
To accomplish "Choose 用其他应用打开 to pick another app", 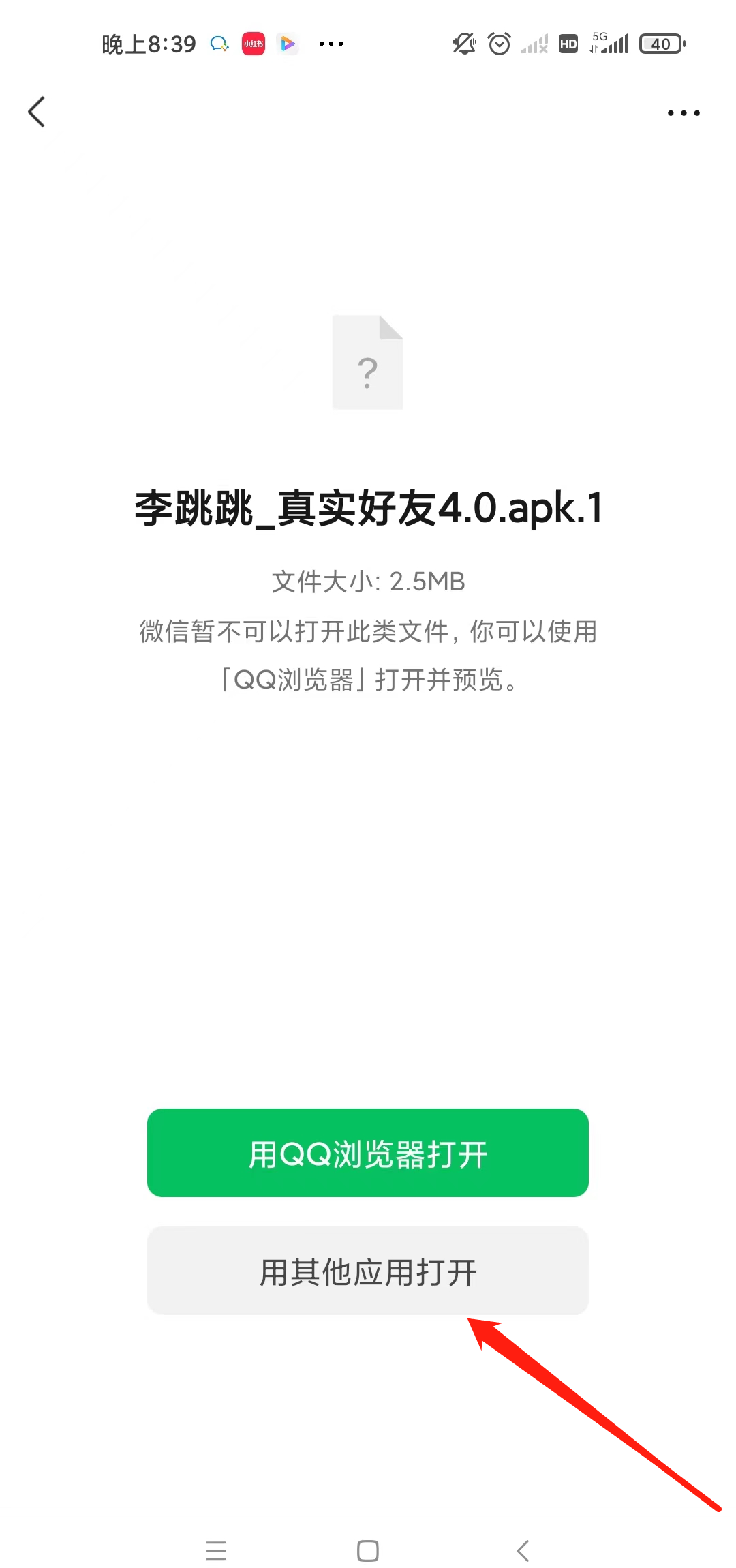I will click(x=368, y=1271).
